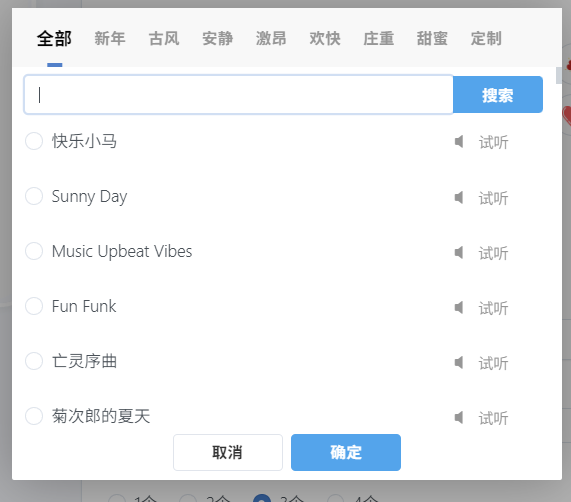The image size is (571, 502).
Task: Open the 安静 music category
Action: [217, 39]
